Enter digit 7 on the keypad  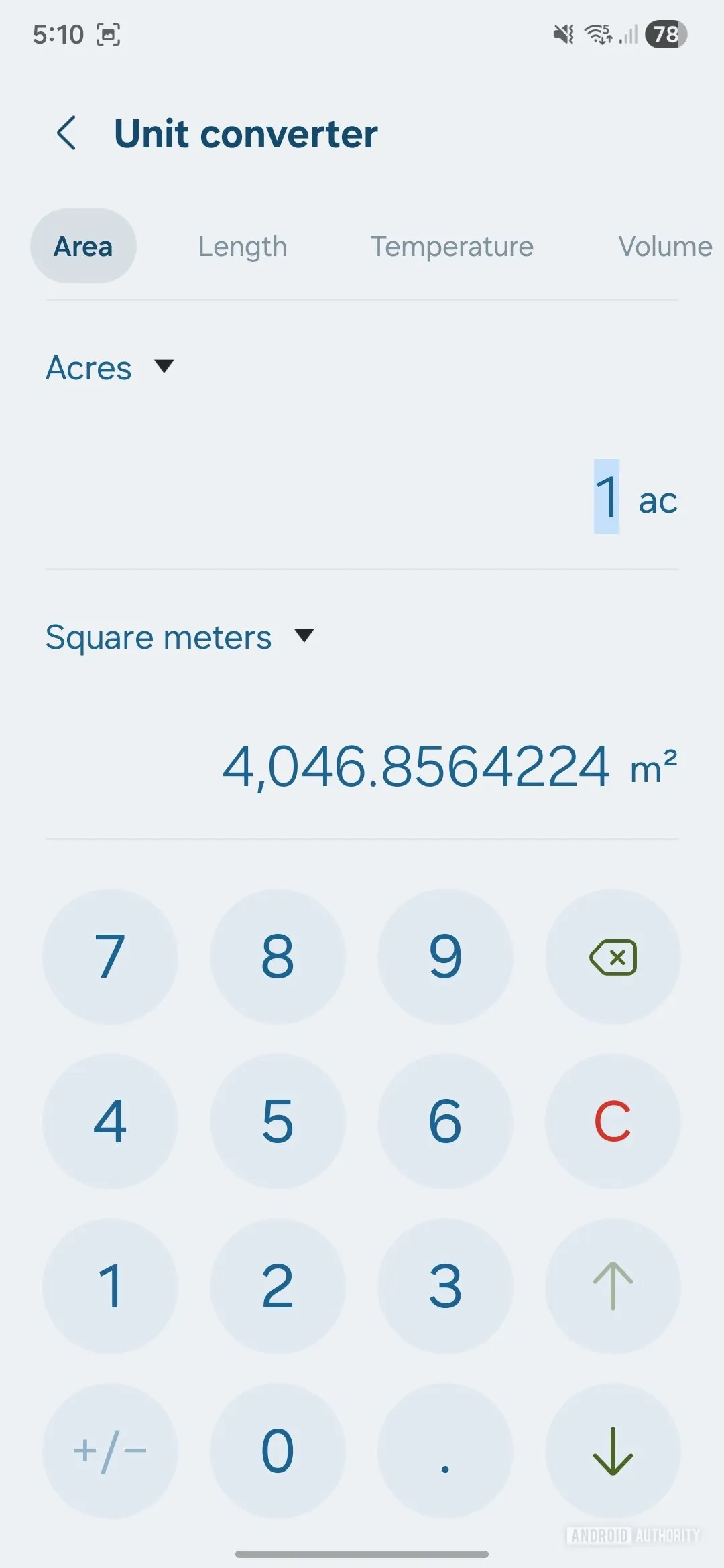[x=110, y=957]
